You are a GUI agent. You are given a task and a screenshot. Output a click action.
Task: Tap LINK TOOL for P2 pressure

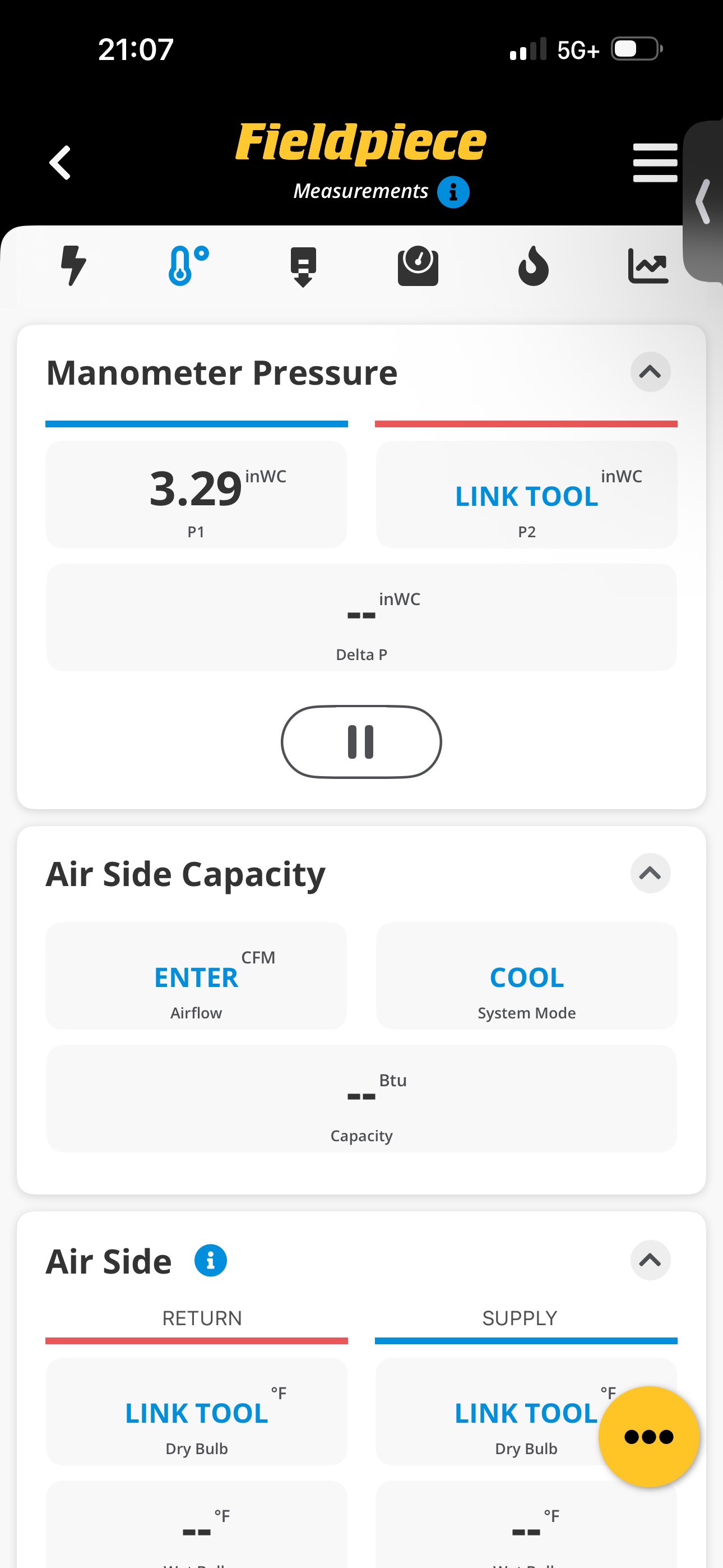pos(526,496)
